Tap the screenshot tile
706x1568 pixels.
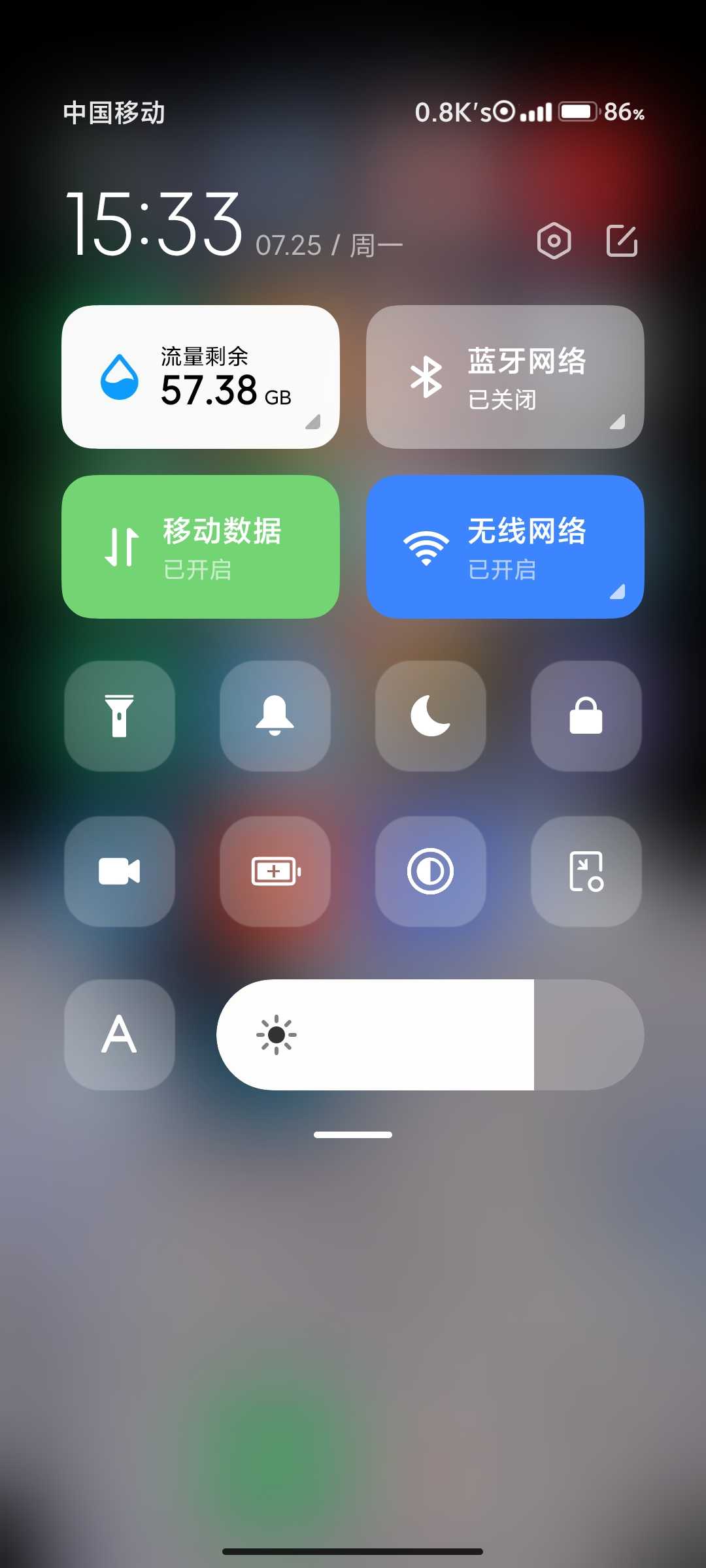coord(586,872)
